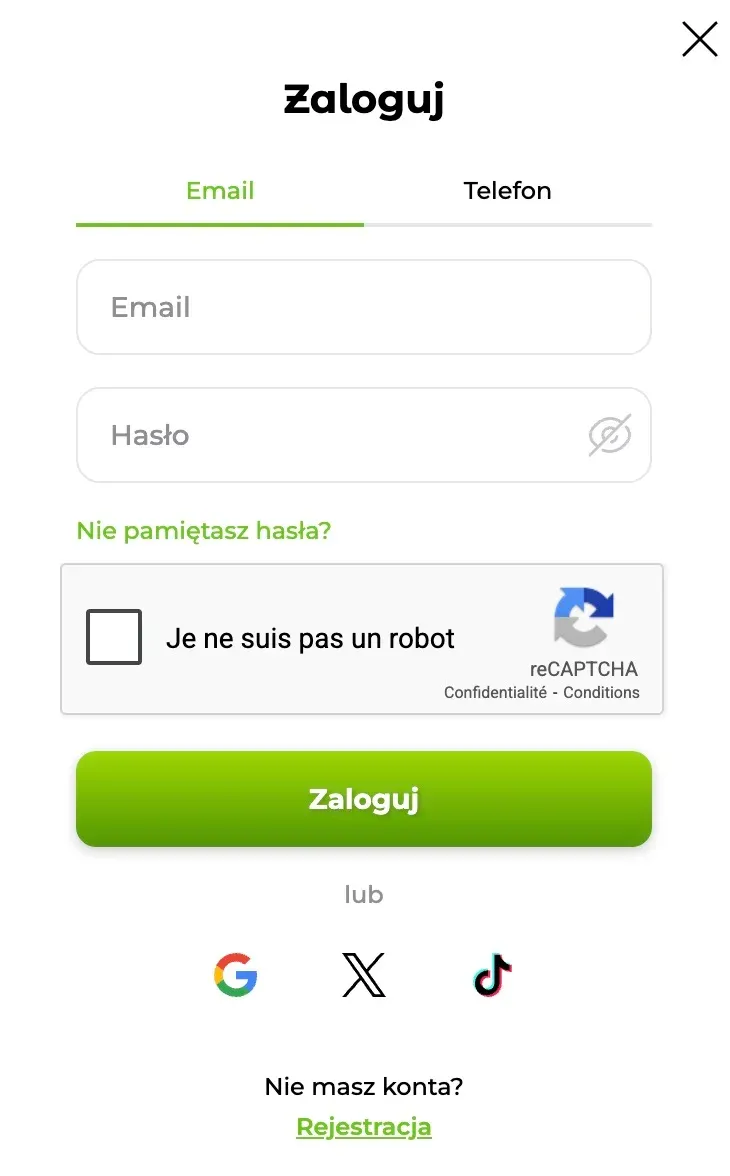Viewport: 730px width, 1176px height.
Task: Toggle password visibility eye icon
Action: click(609, 436)
